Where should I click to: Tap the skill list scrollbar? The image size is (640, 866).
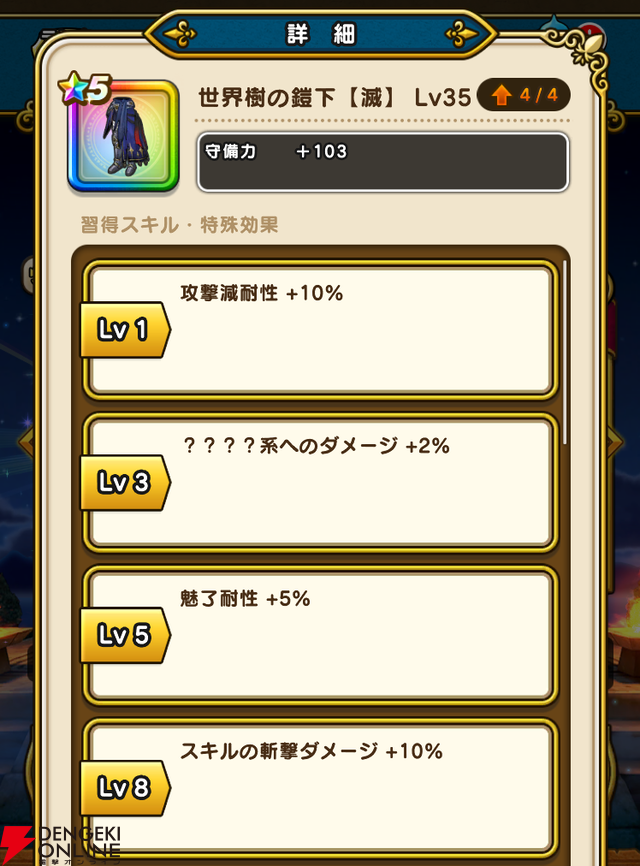(x=565, y=350)
